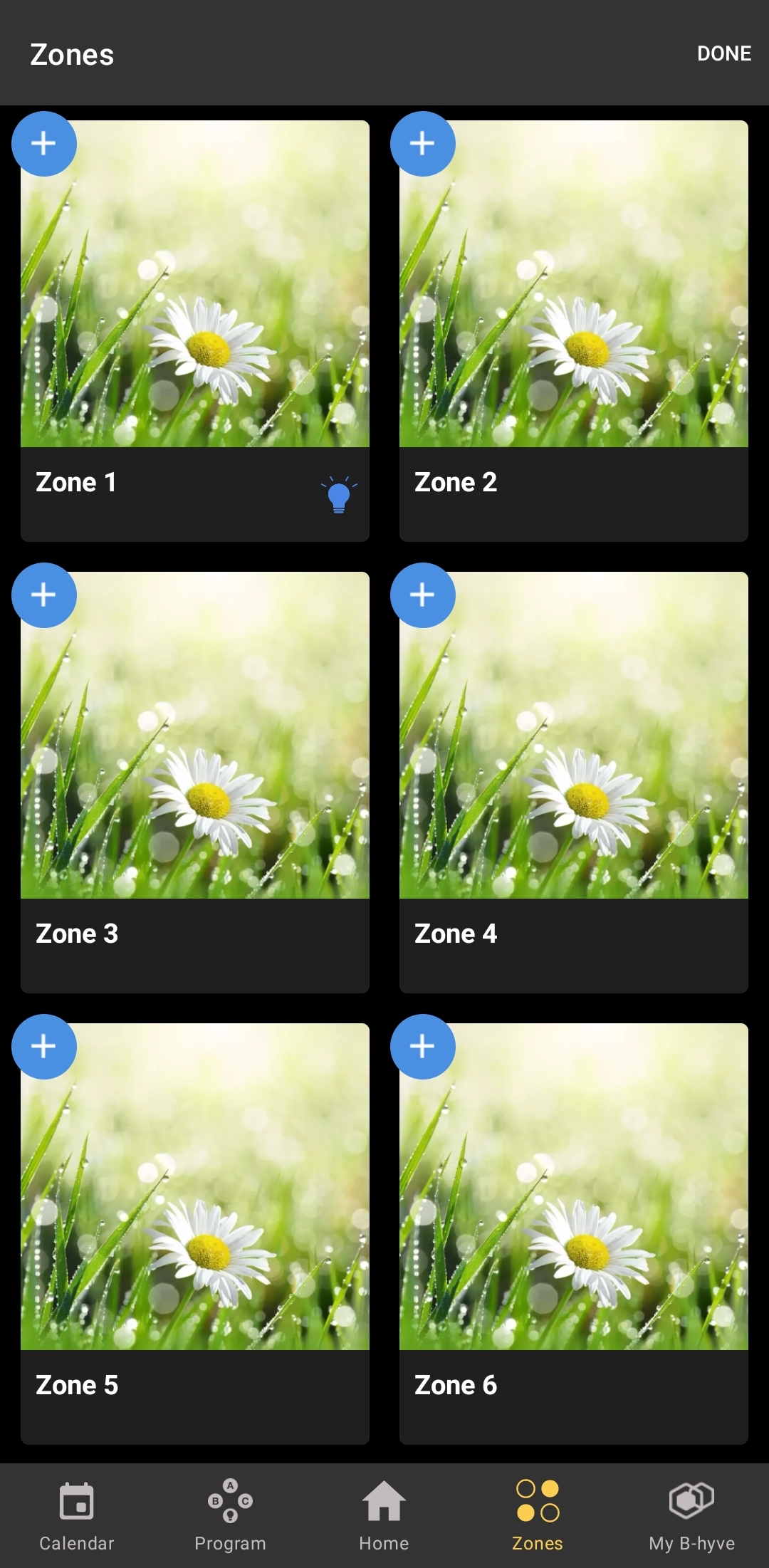This screenshot has width=769, height=1568.
Task: Select the Zones tab
Action: point(538,1515)
